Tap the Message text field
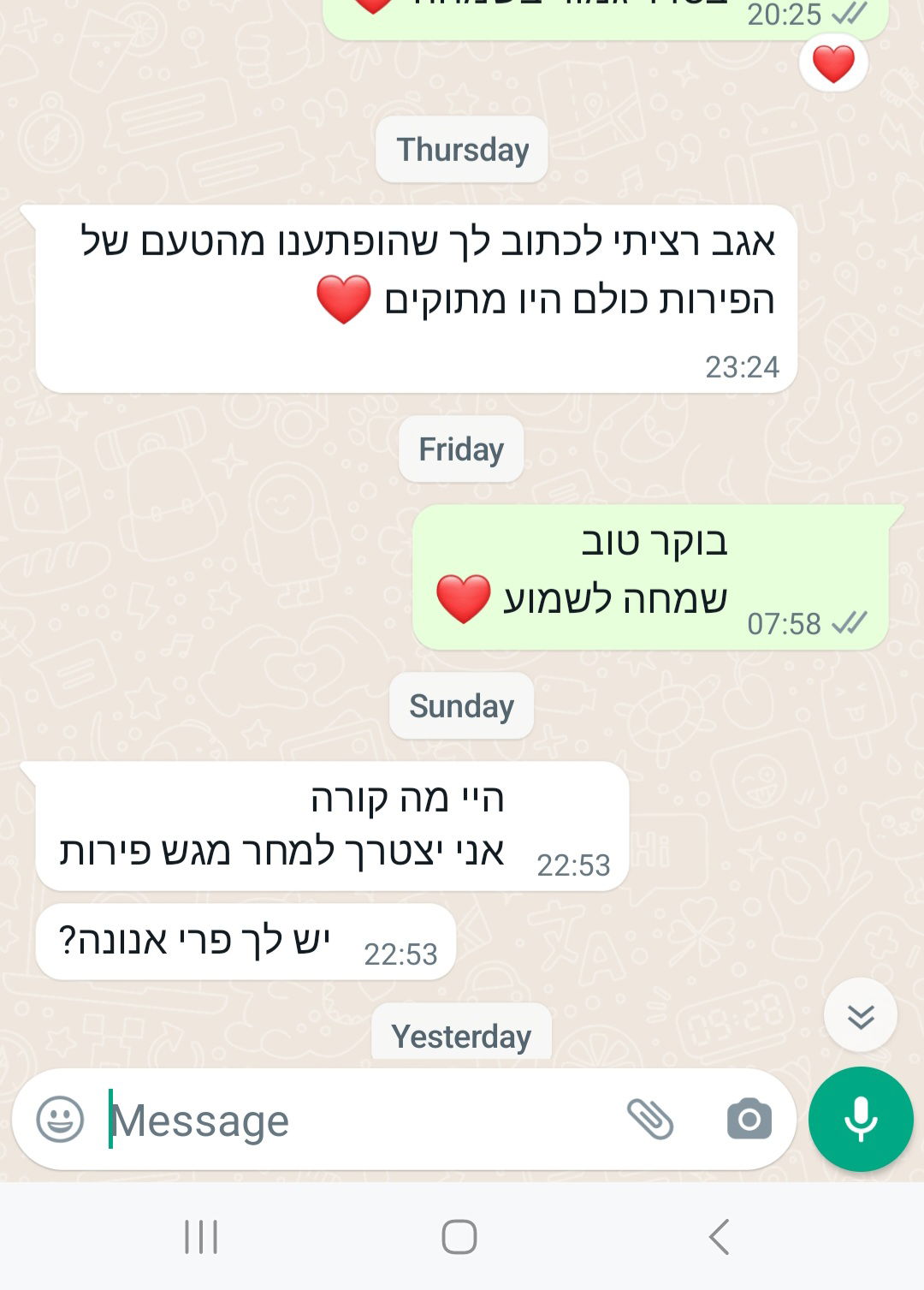 pos(359,1121)
